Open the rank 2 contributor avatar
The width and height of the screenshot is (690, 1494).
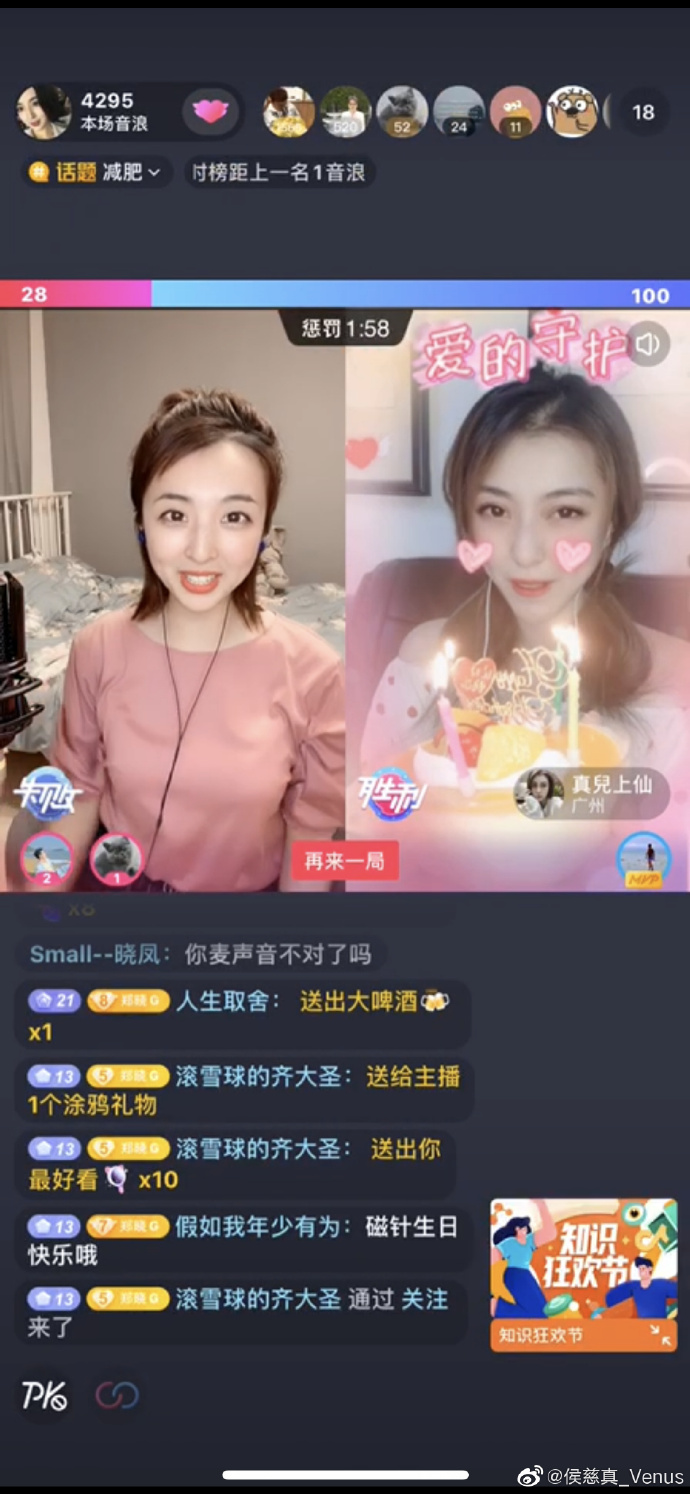[46, 860]
